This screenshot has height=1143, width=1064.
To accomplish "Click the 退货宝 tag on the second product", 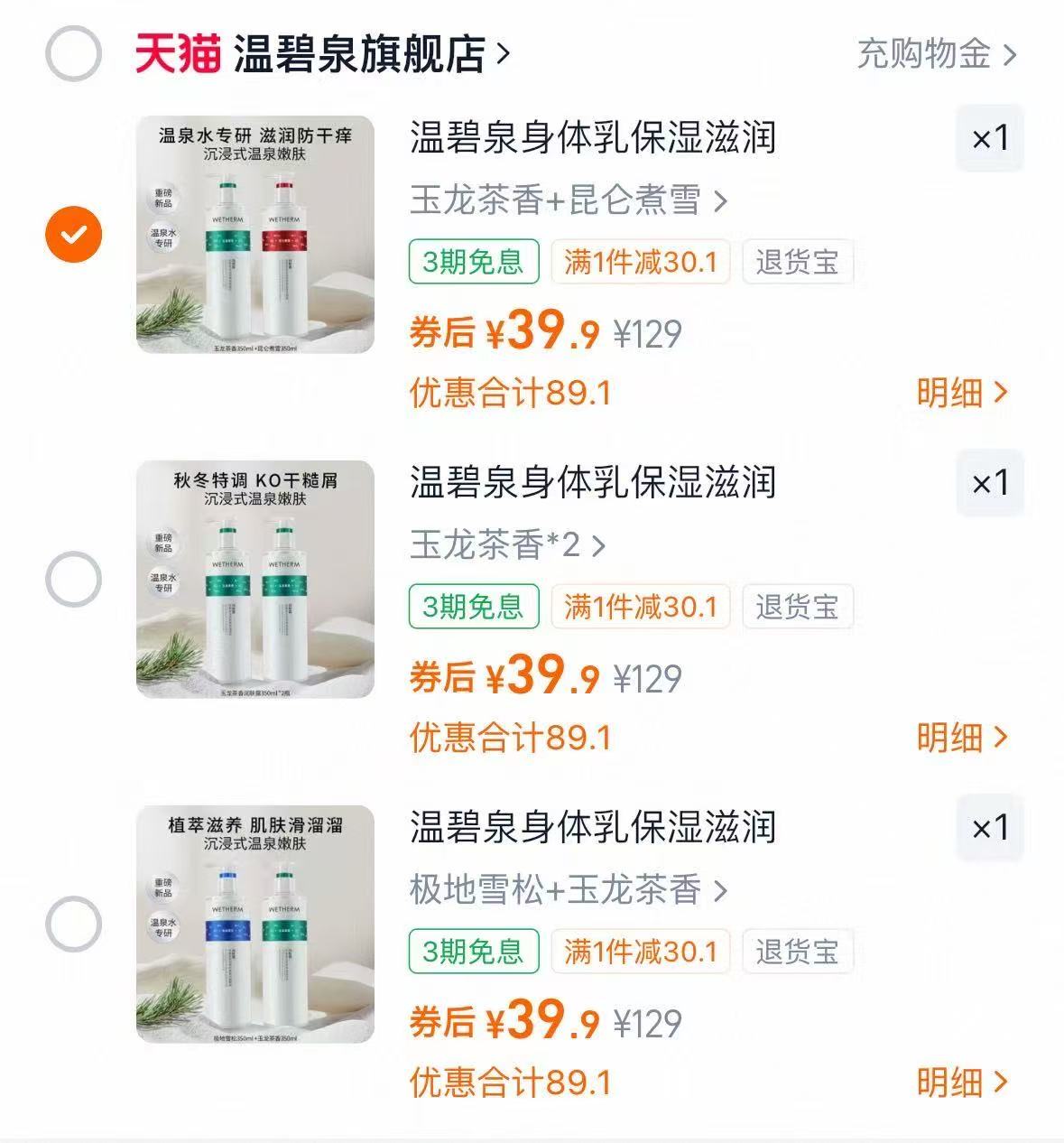I will pyautogui.click(x=795, y=608).
